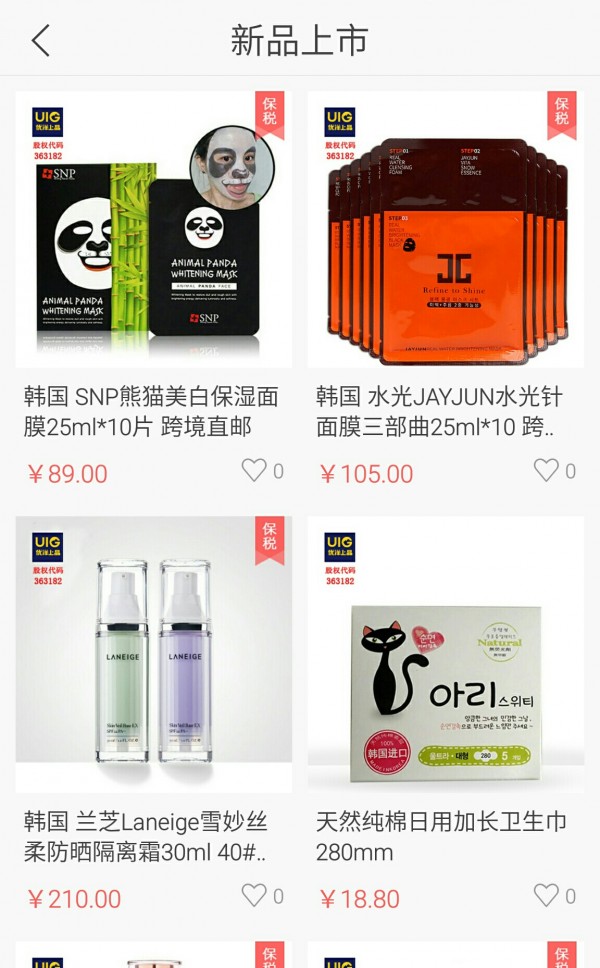Like the SNP panda mask priced ¥89.00
Viewport: 600px width, 968px height.
tap(255, 470)
